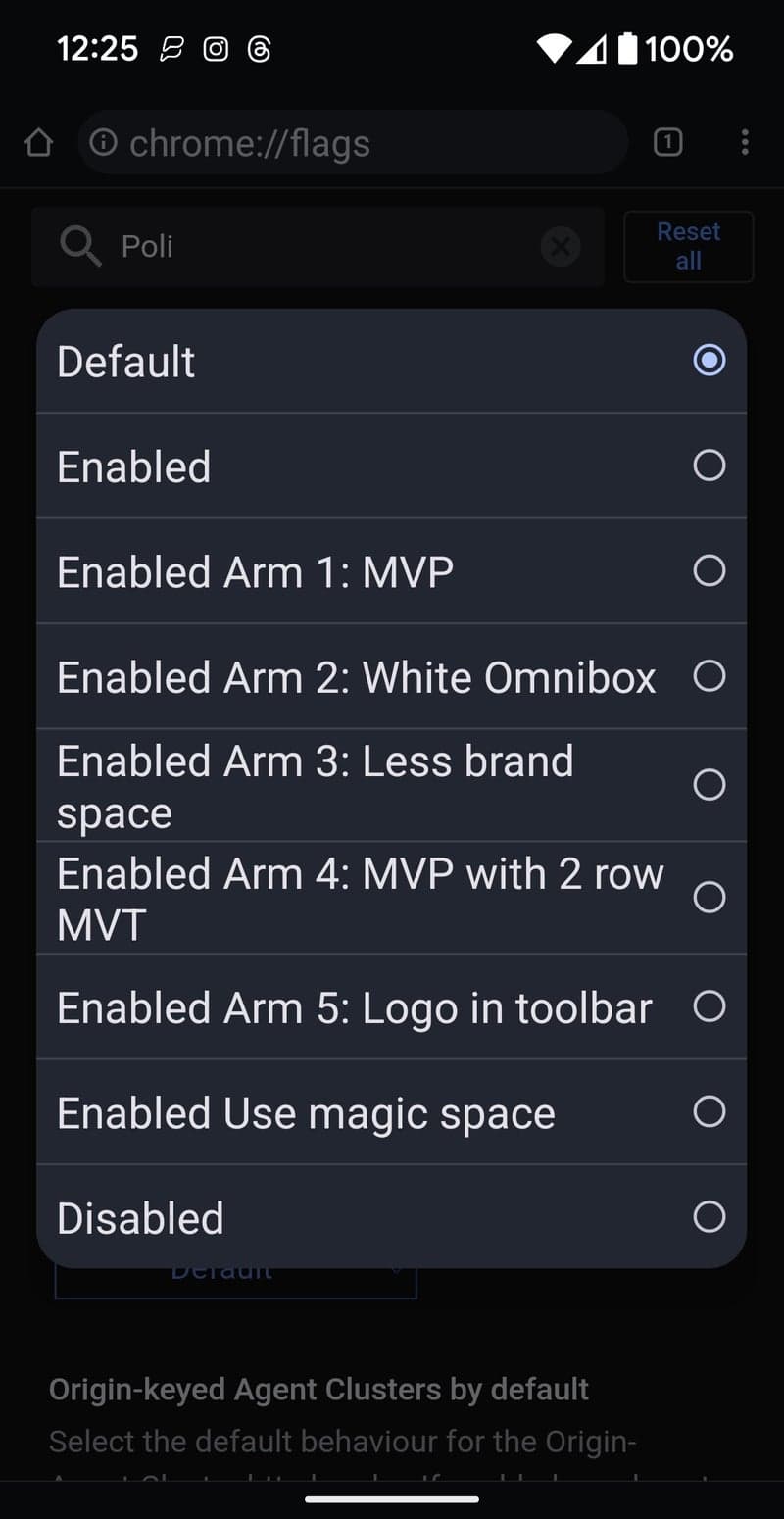784x1519 pixels.
Task: Tap the Reset all button
Action: tap(688, 246)
